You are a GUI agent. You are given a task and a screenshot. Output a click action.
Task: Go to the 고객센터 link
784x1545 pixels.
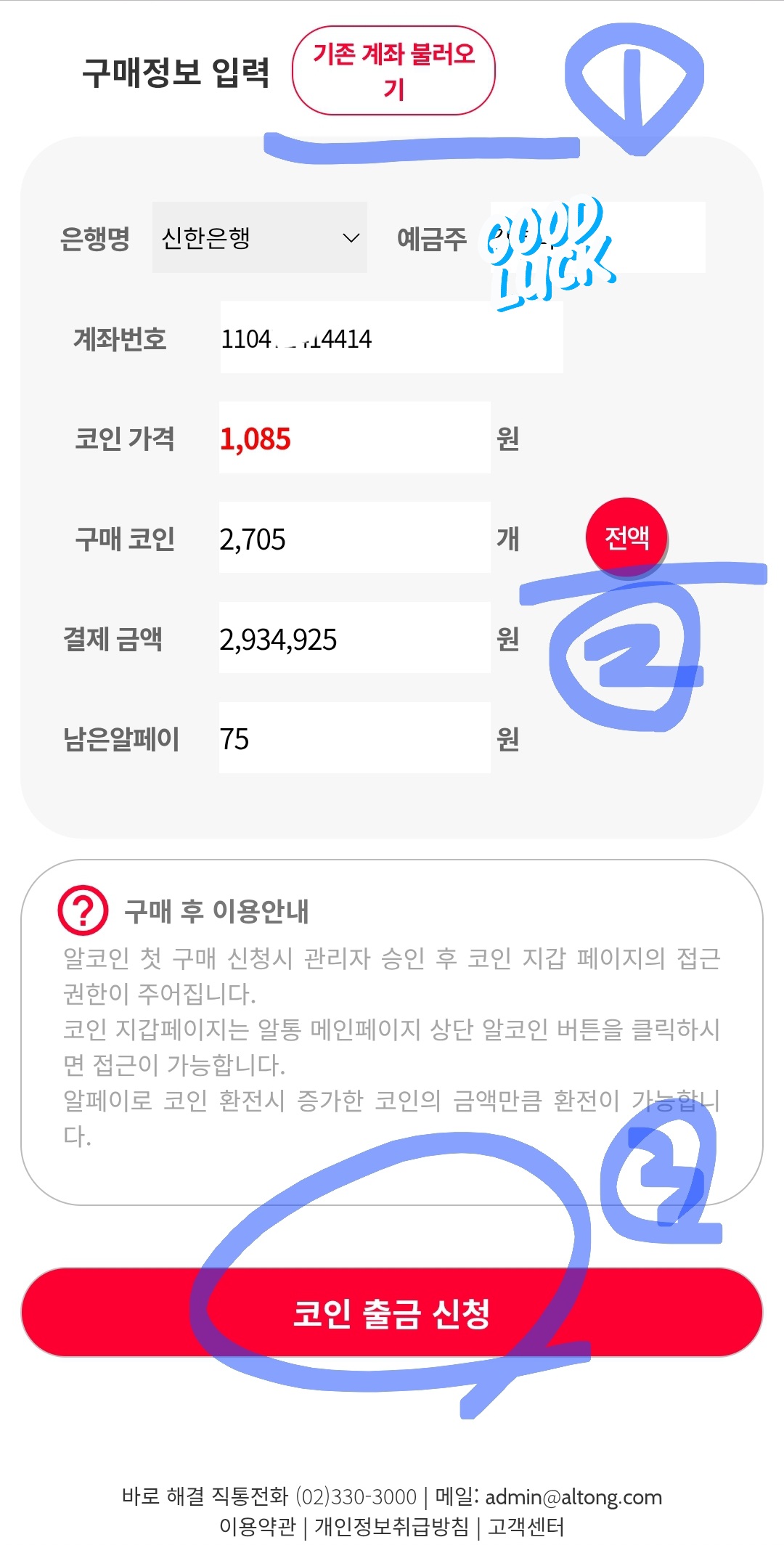[526, 1527]
